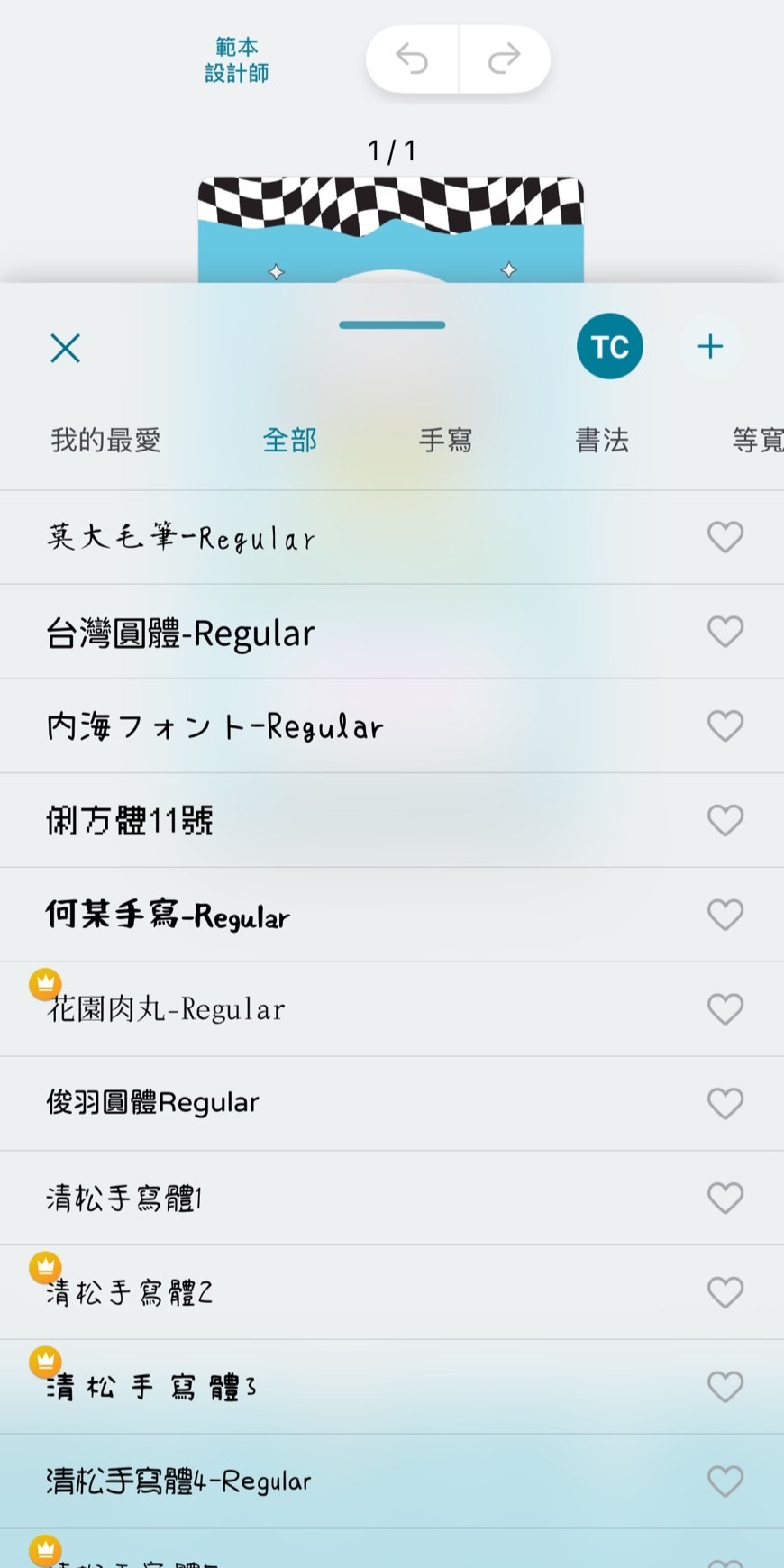The height and width of the screenshot is (1568, 784).
Task: Open 範本設計師 at the top left
Action: point(237,59)
